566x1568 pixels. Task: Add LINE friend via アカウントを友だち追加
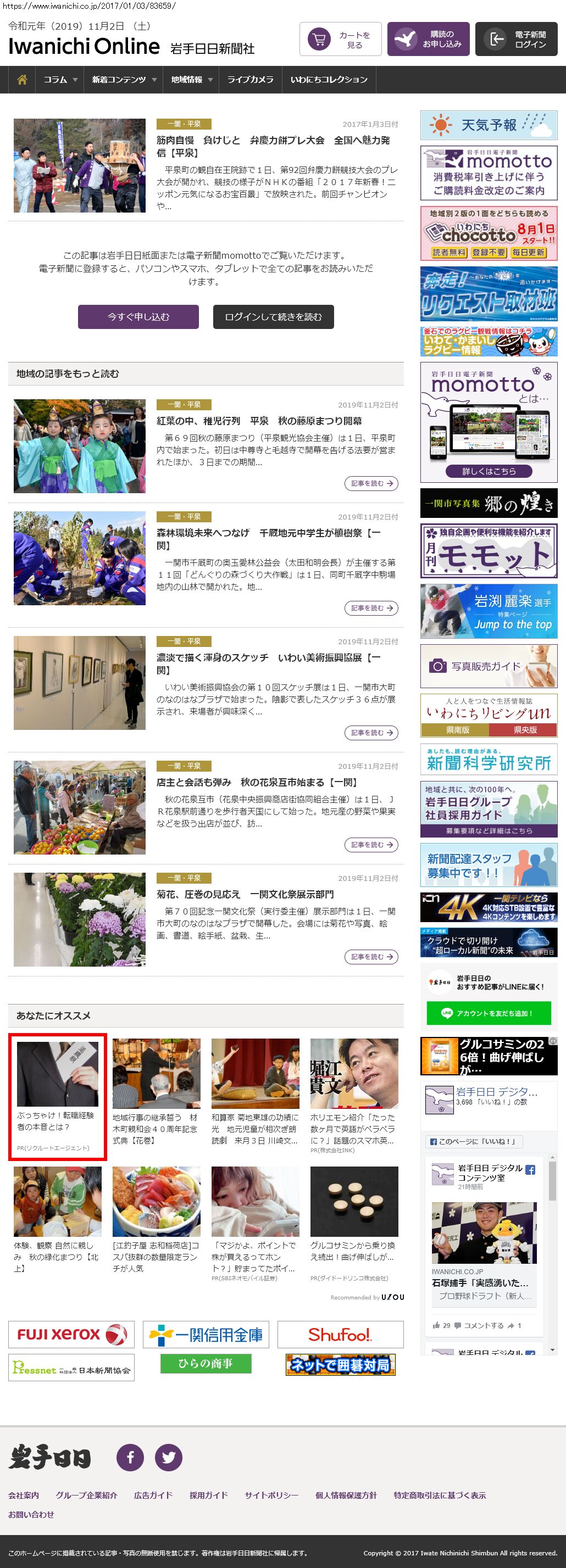click(x=489, y=1013)
